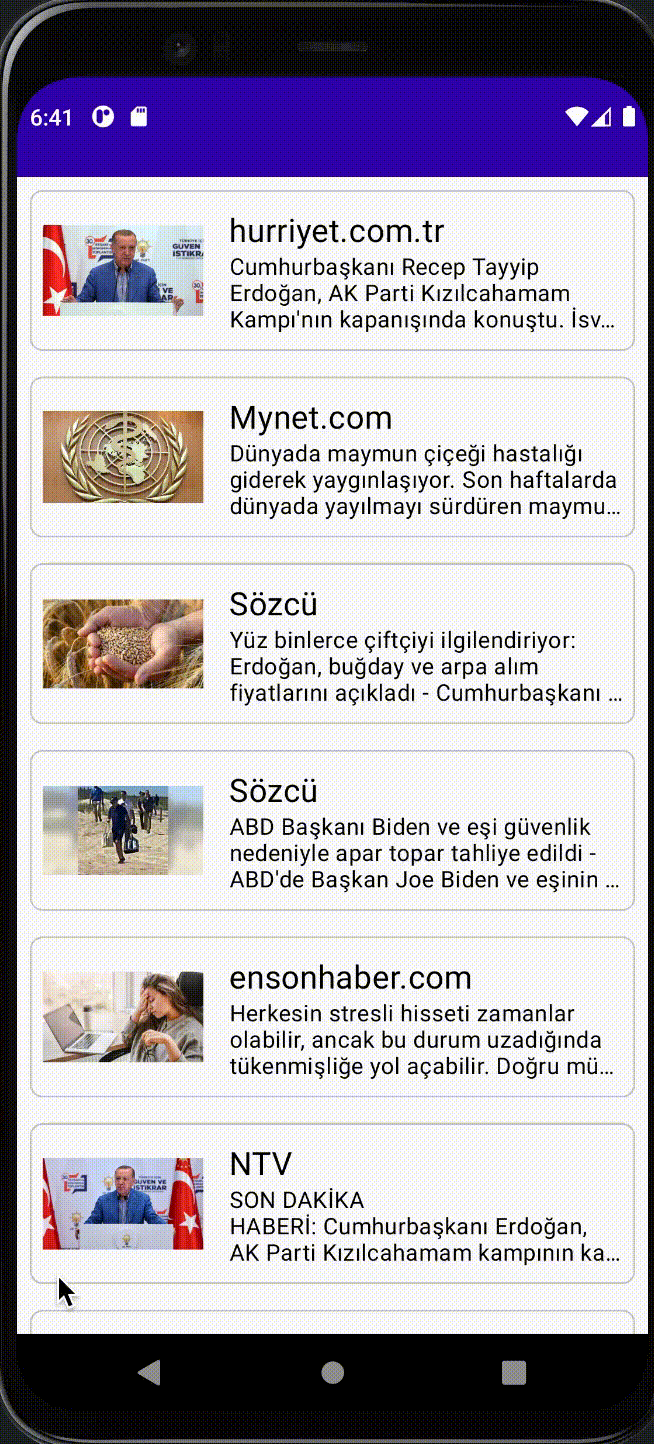Viewport: 654px width, 1444px height.
Task: Open the Sözcü article about Biden's evacuation
Action: pyautogui.click(x=332, y=830)
